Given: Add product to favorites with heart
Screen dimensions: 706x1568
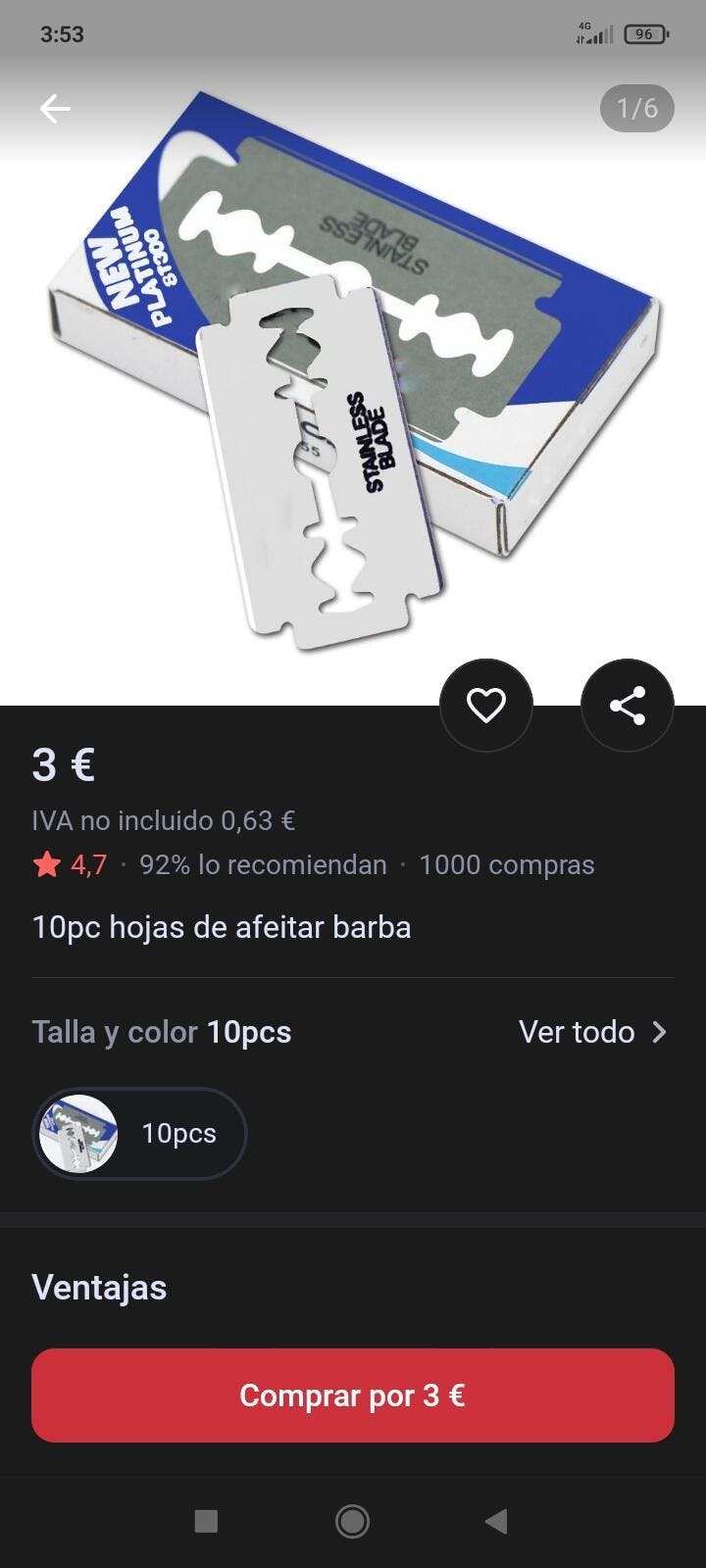Looking at the screenshot, I should 485,706.
